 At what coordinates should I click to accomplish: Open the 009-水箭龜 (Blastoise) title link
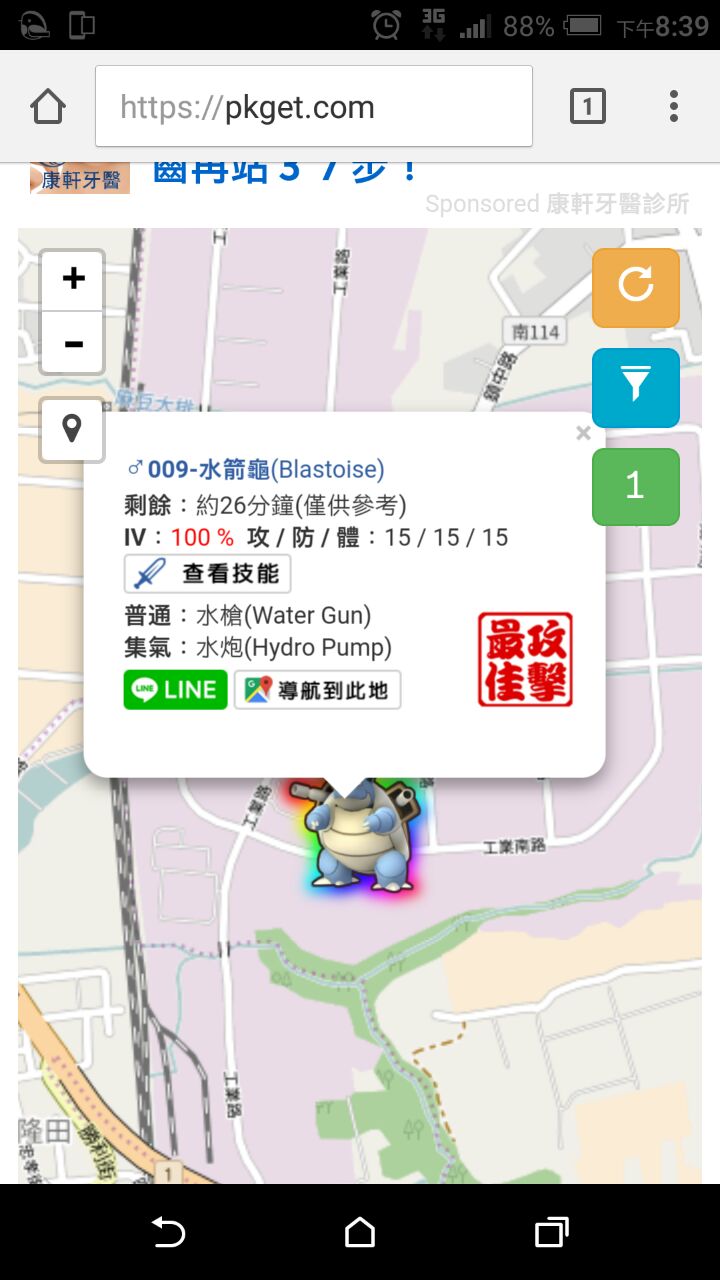click(265, 469)
